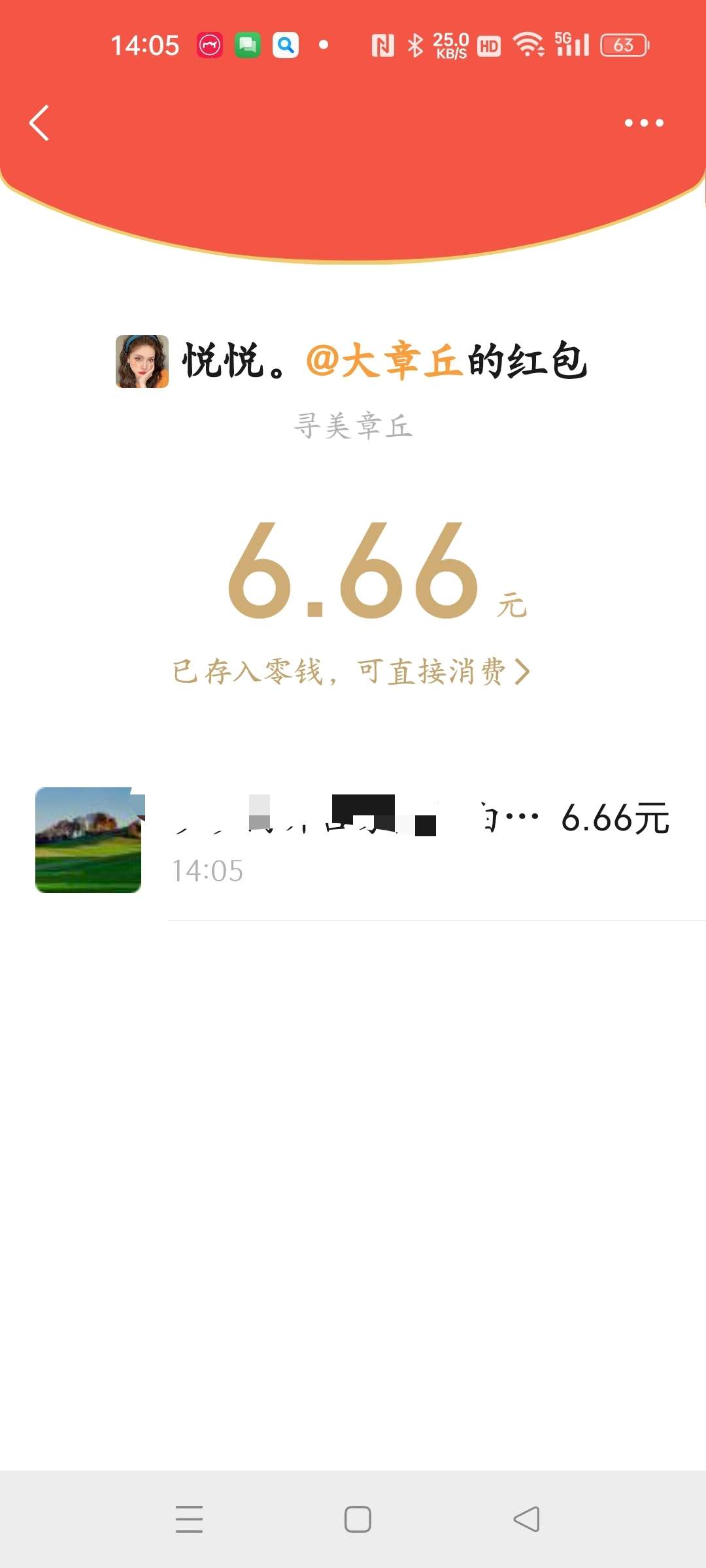Open recent apps from navigation bar

(189, 1519)
